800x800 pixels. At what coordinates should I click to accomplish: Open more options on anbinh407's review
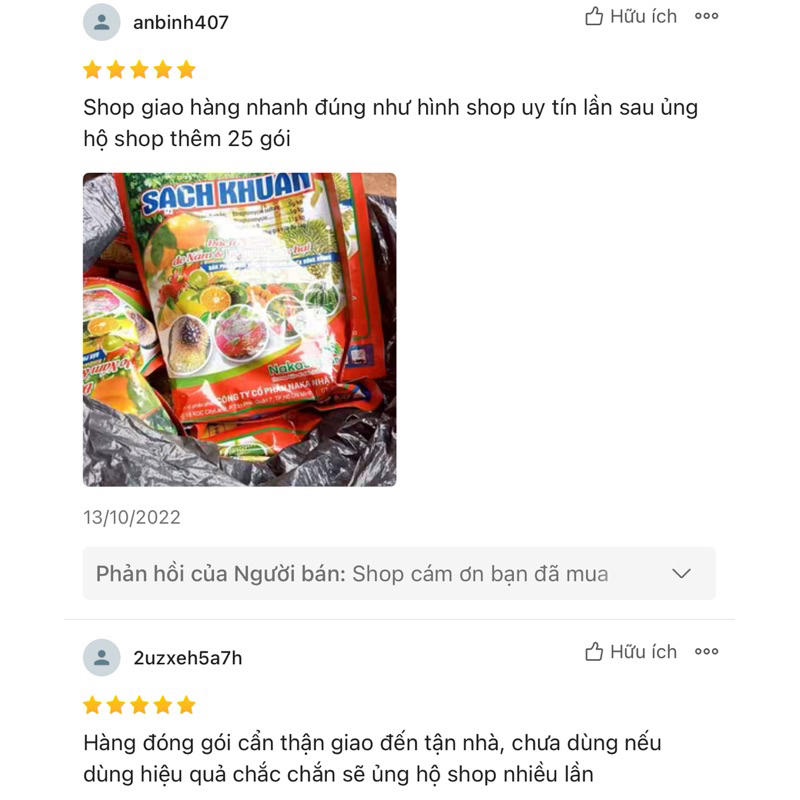point(707,16)
